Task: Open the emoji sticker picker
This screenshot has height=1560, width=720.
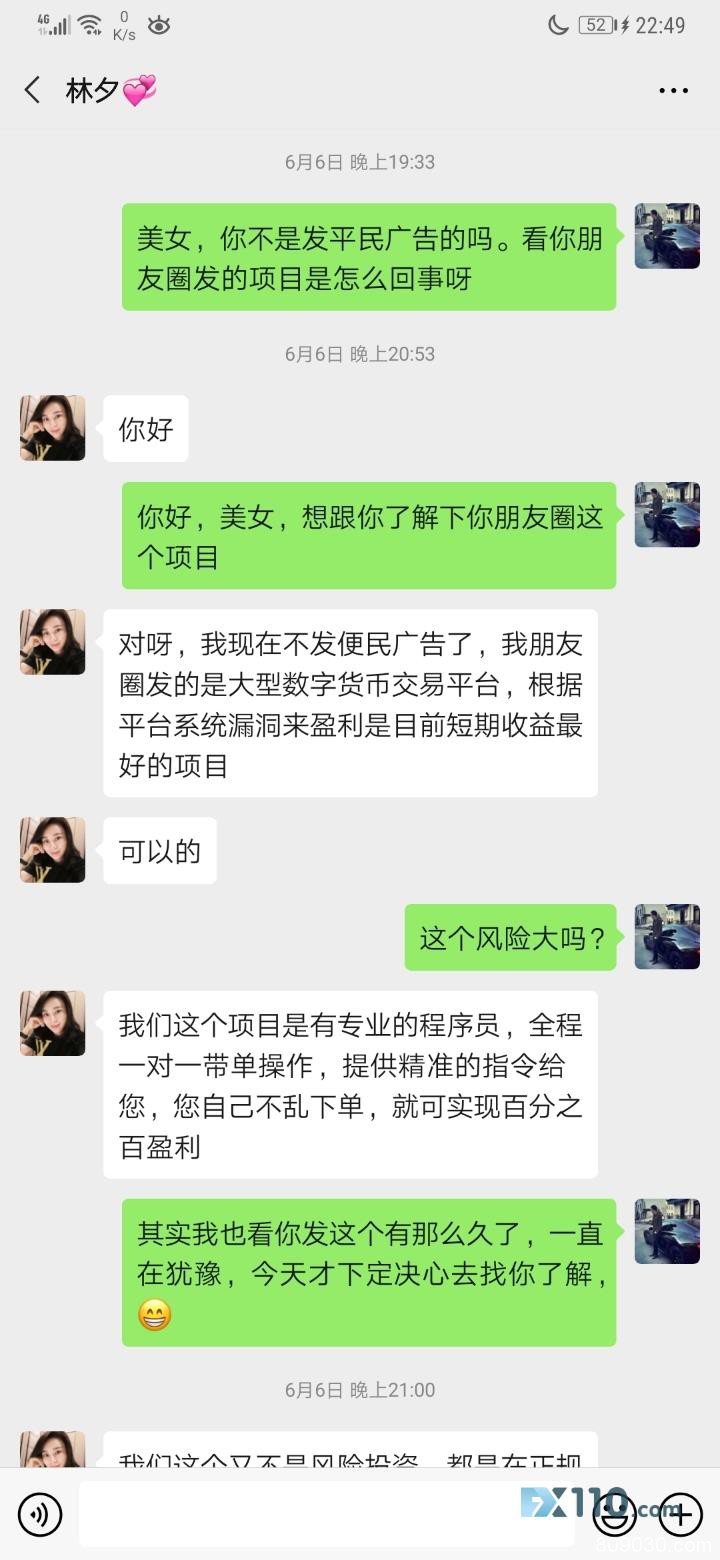Action: coord(613,1514)
